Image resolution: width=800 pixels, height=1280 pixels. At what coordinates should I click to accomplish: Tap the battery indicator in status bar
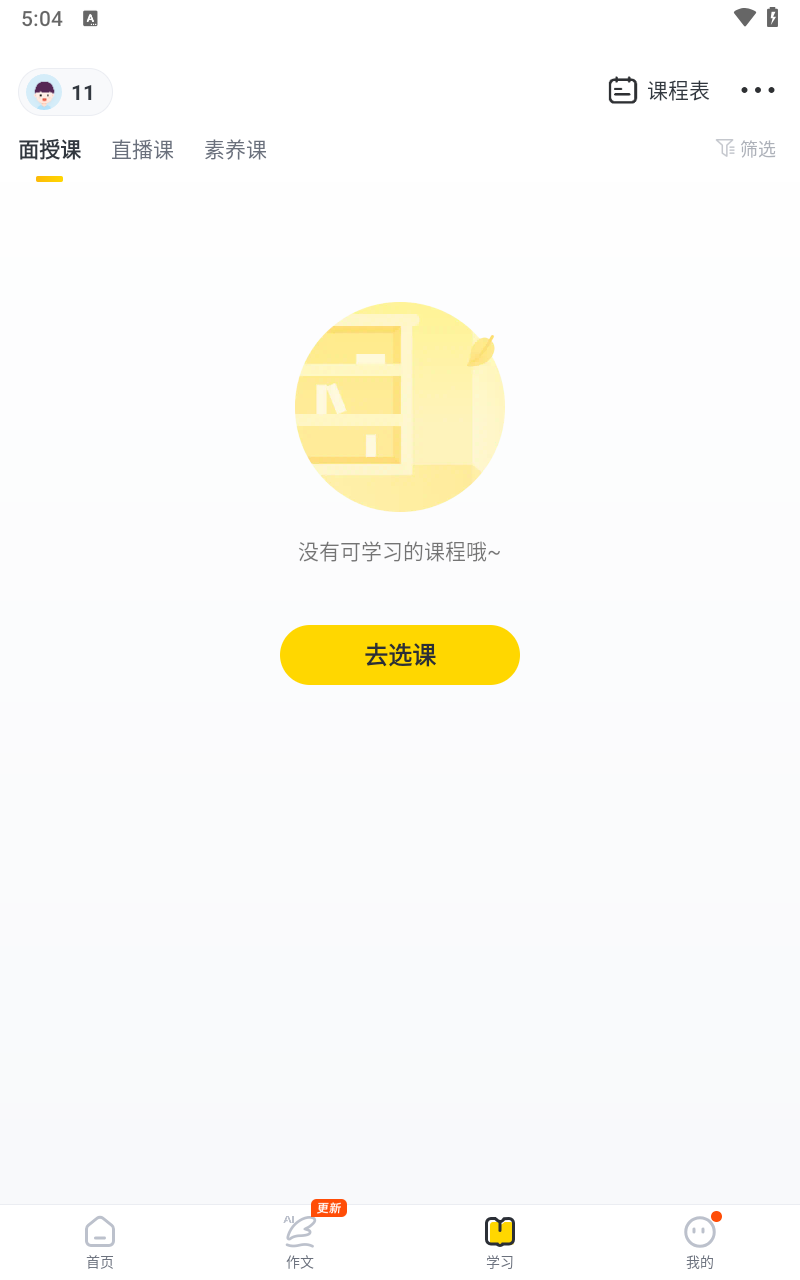(x=773, y=17)
